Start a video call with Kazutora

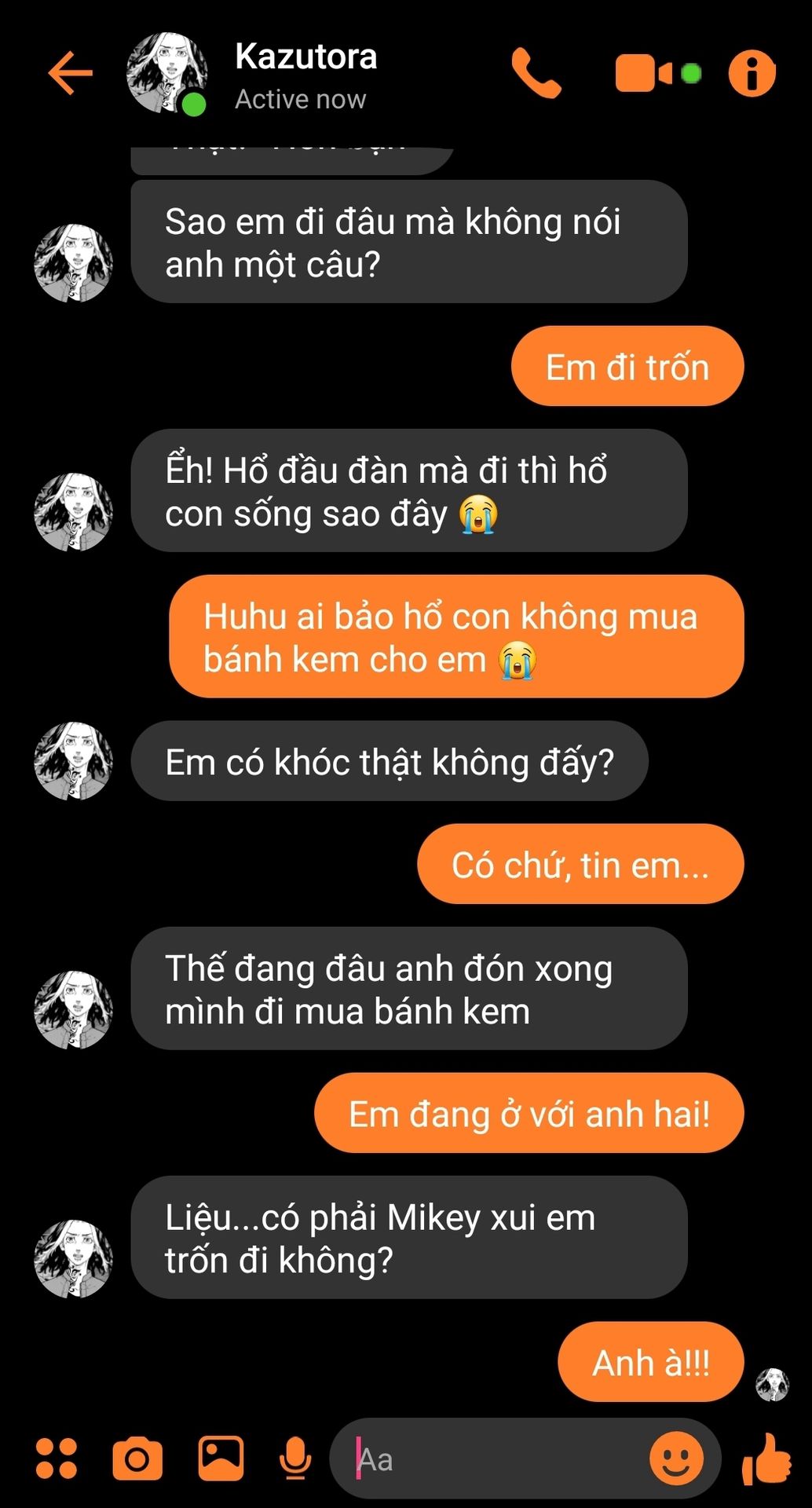point(644,73)
